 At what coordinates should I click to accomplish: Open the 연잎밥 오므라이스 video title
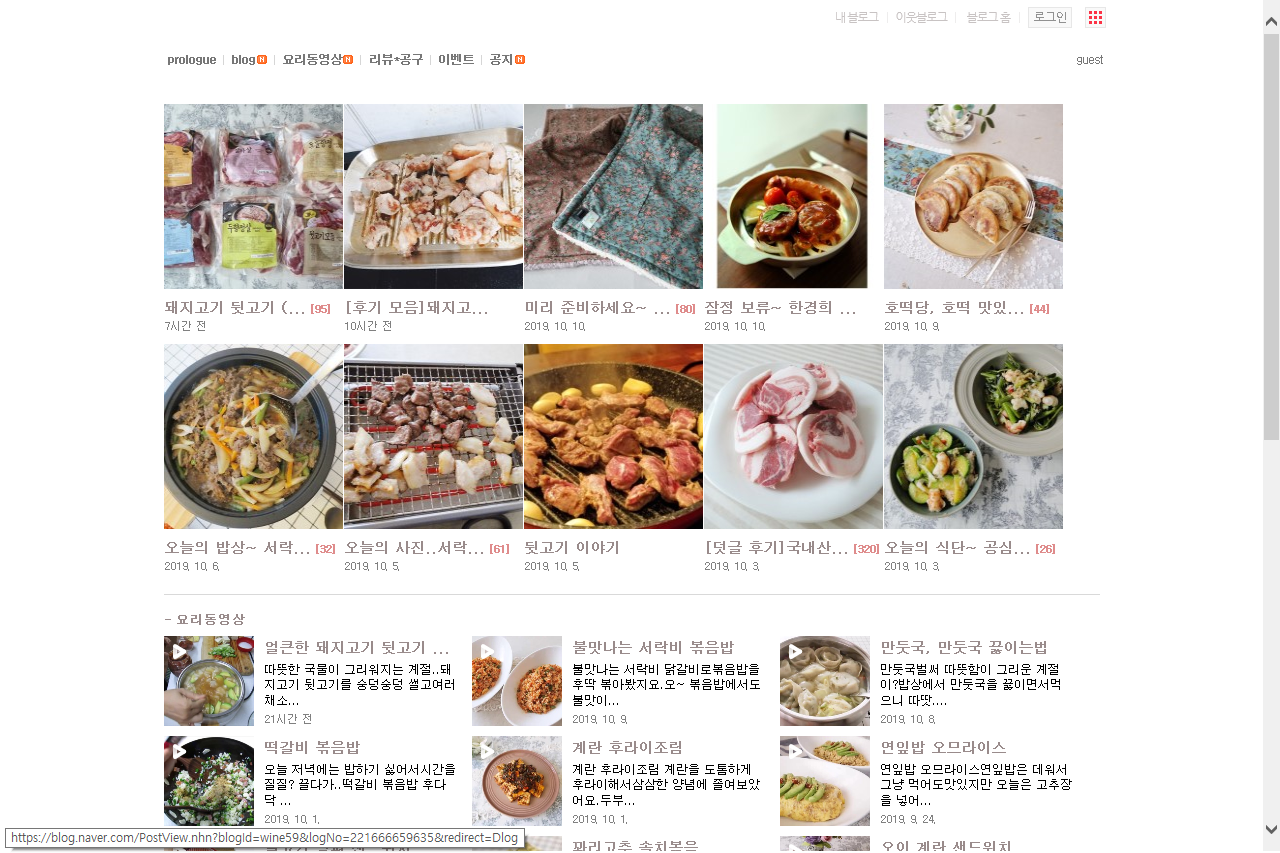(x=943, y=748)
